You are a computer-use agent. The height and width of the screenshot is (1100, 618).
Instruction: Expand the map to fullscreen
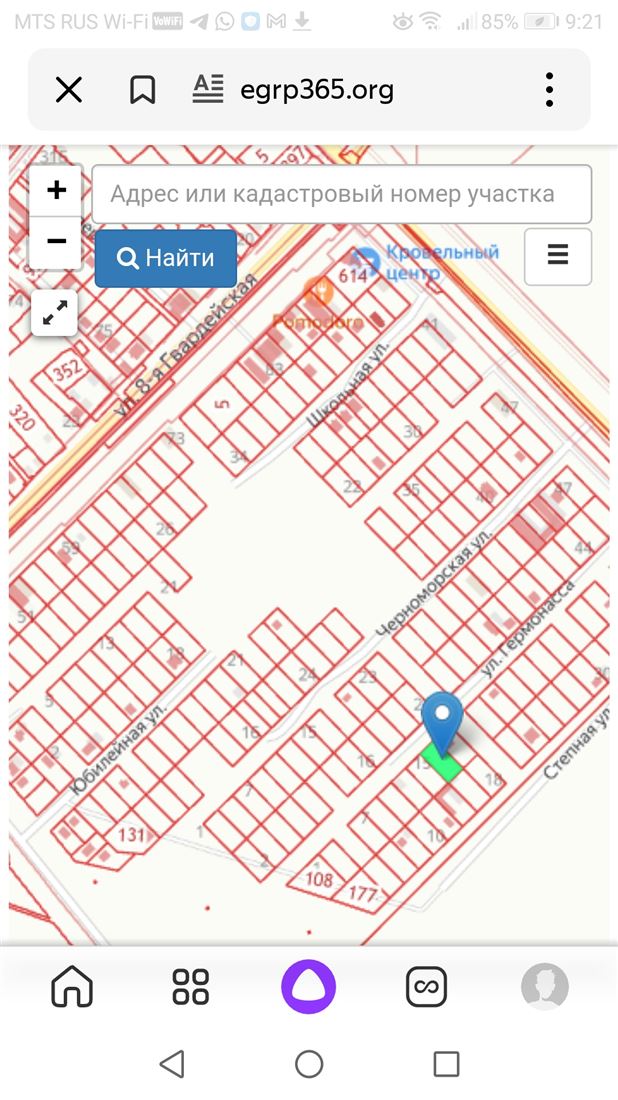(x=55, y=313)
